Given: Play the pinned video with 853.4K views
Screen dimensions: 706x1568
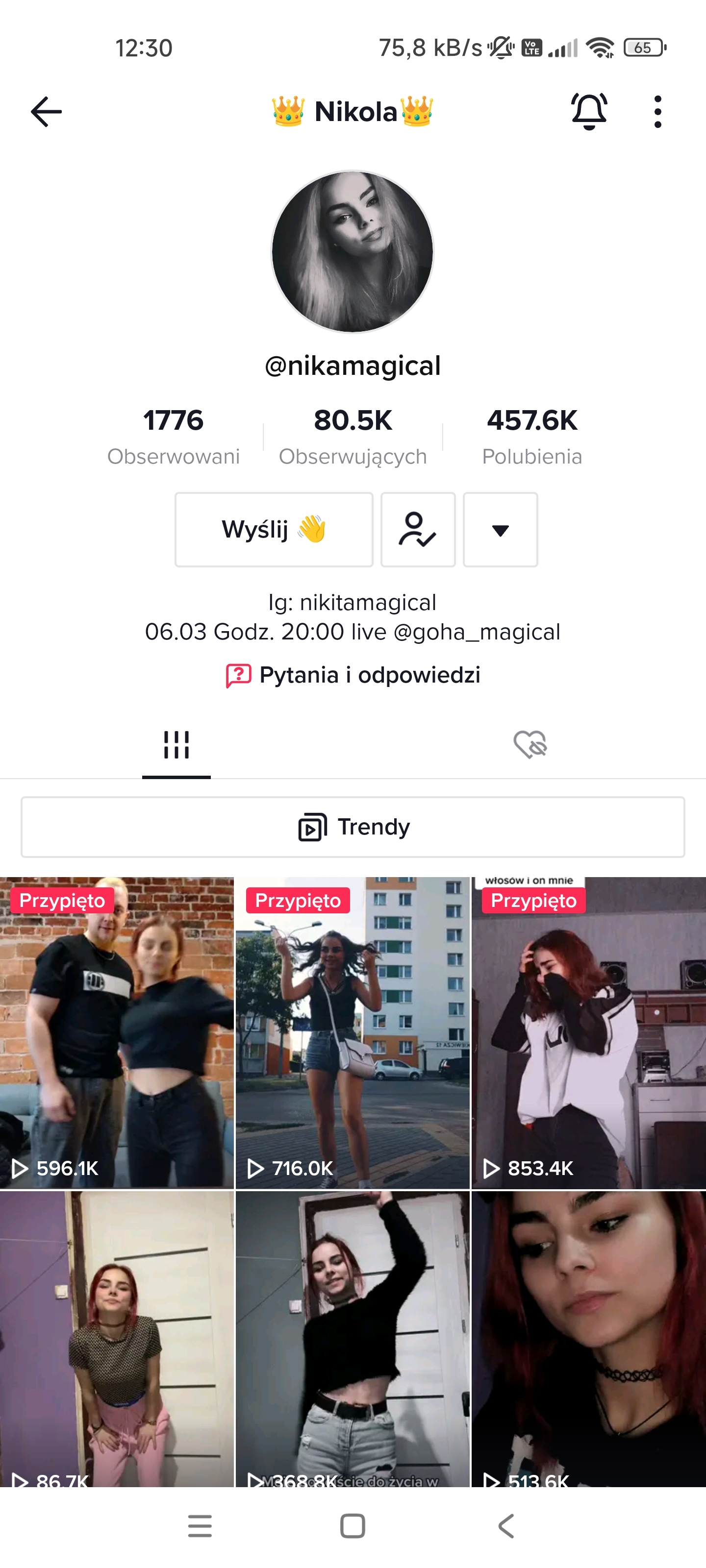Looking at the screenshot, I should coord(588,1032).
